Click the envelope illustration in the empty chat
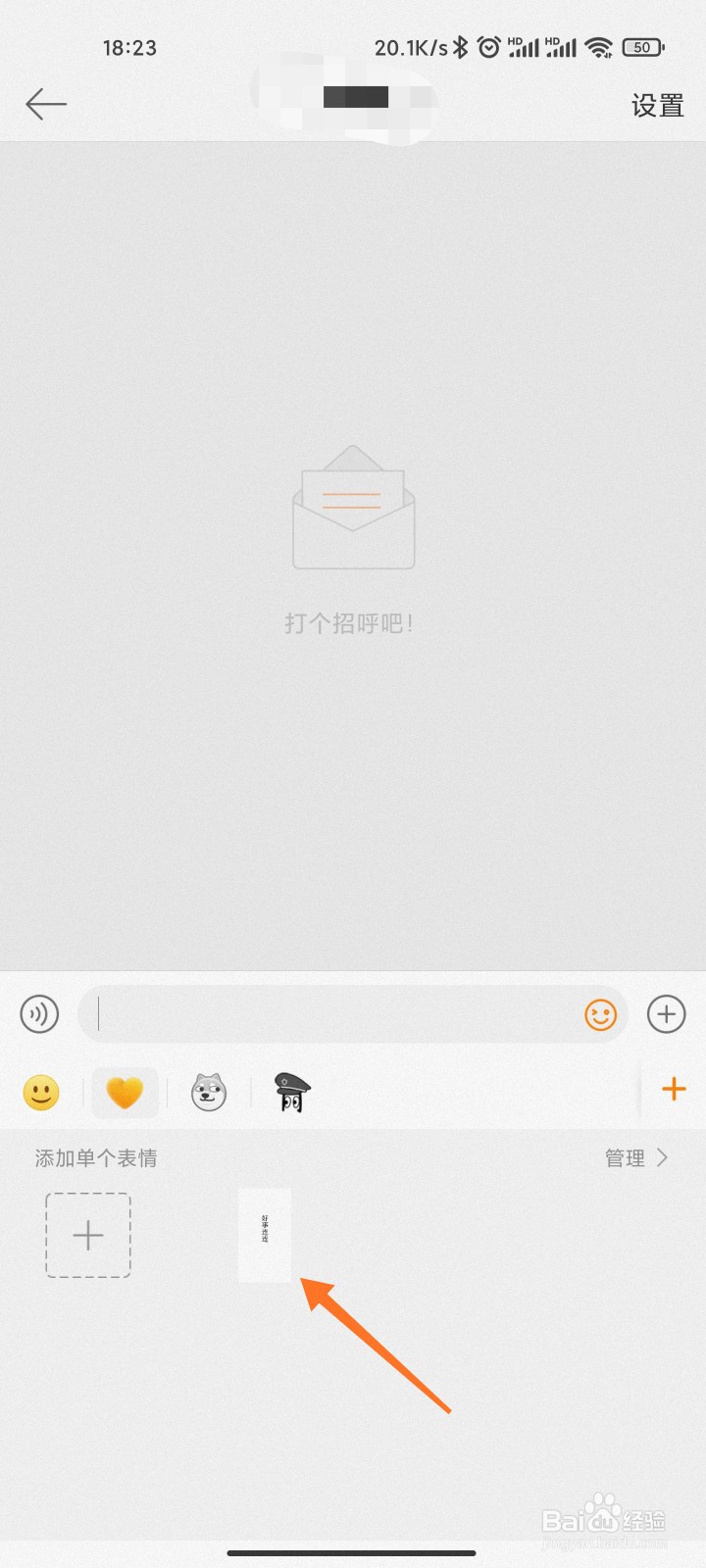 (353, 508)
